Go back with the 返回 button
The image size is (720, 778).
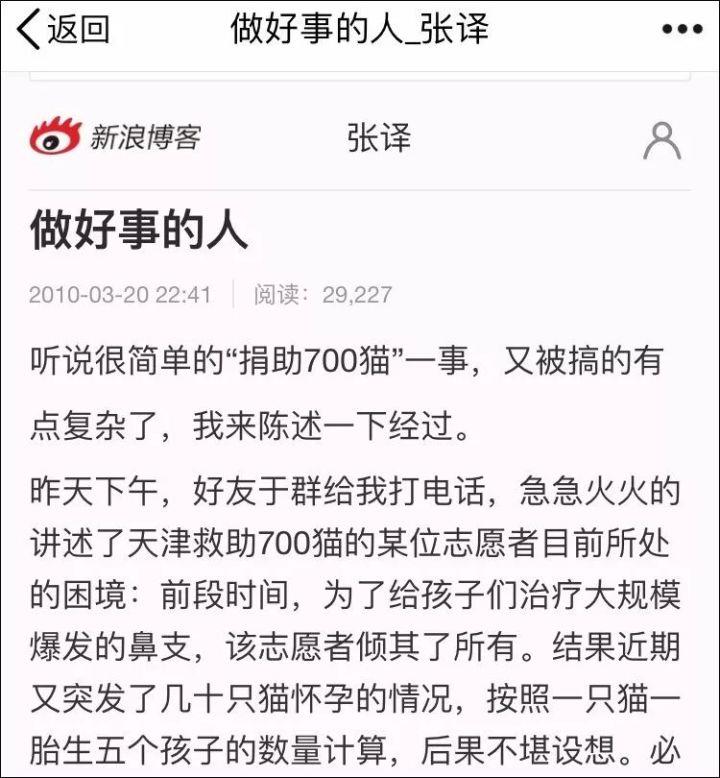pyautogui.click(x=64, y=29)
